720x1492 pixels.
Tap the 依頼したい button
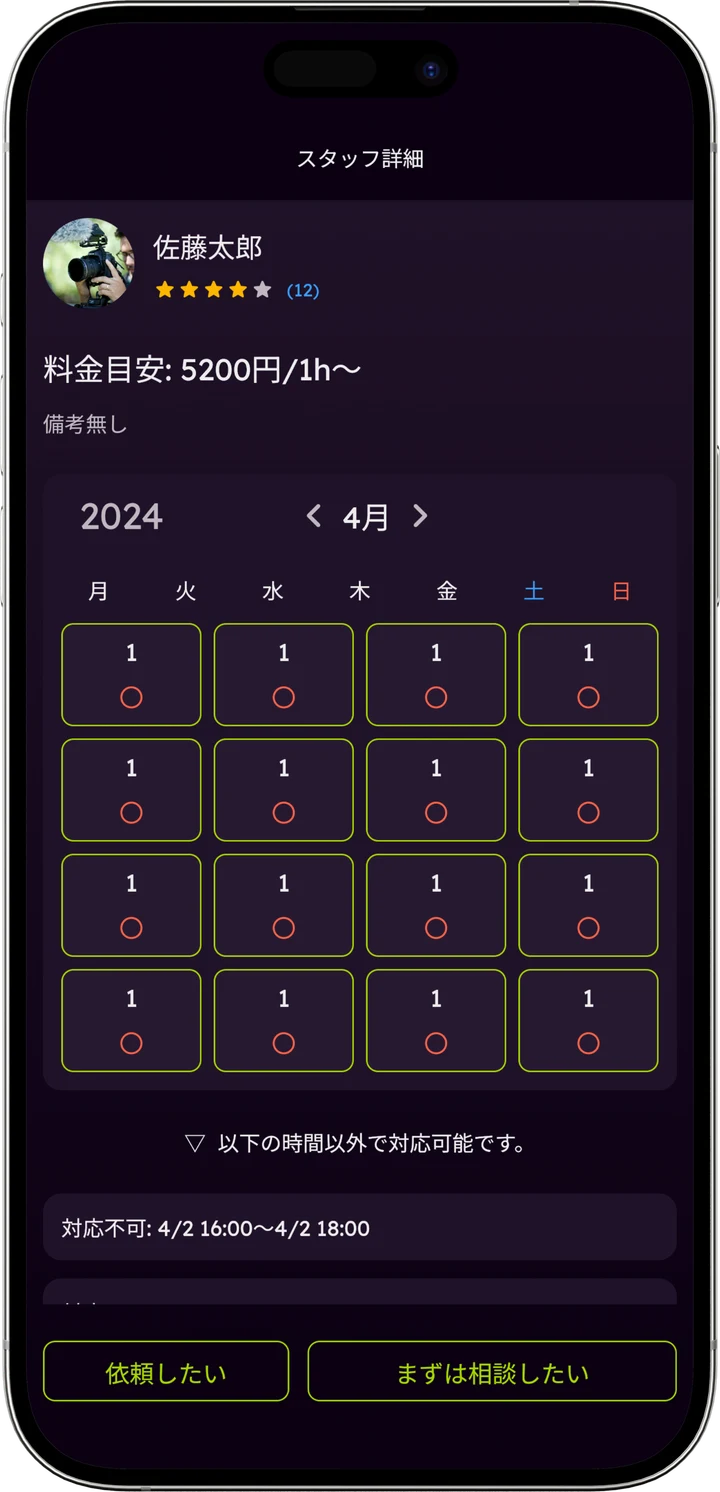166,1372
